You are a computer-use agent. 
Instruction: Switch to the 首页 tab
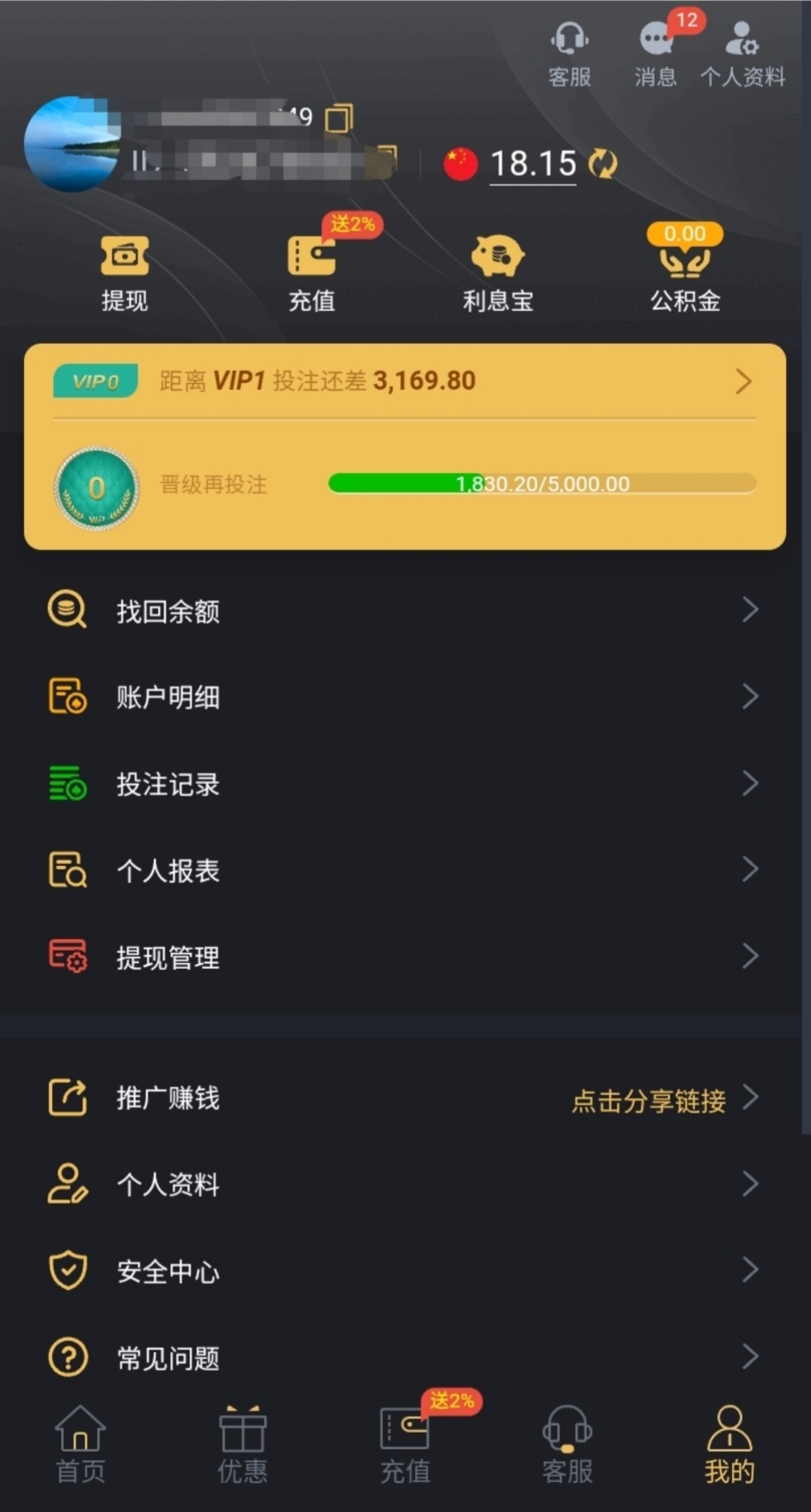pos(81,1444)
